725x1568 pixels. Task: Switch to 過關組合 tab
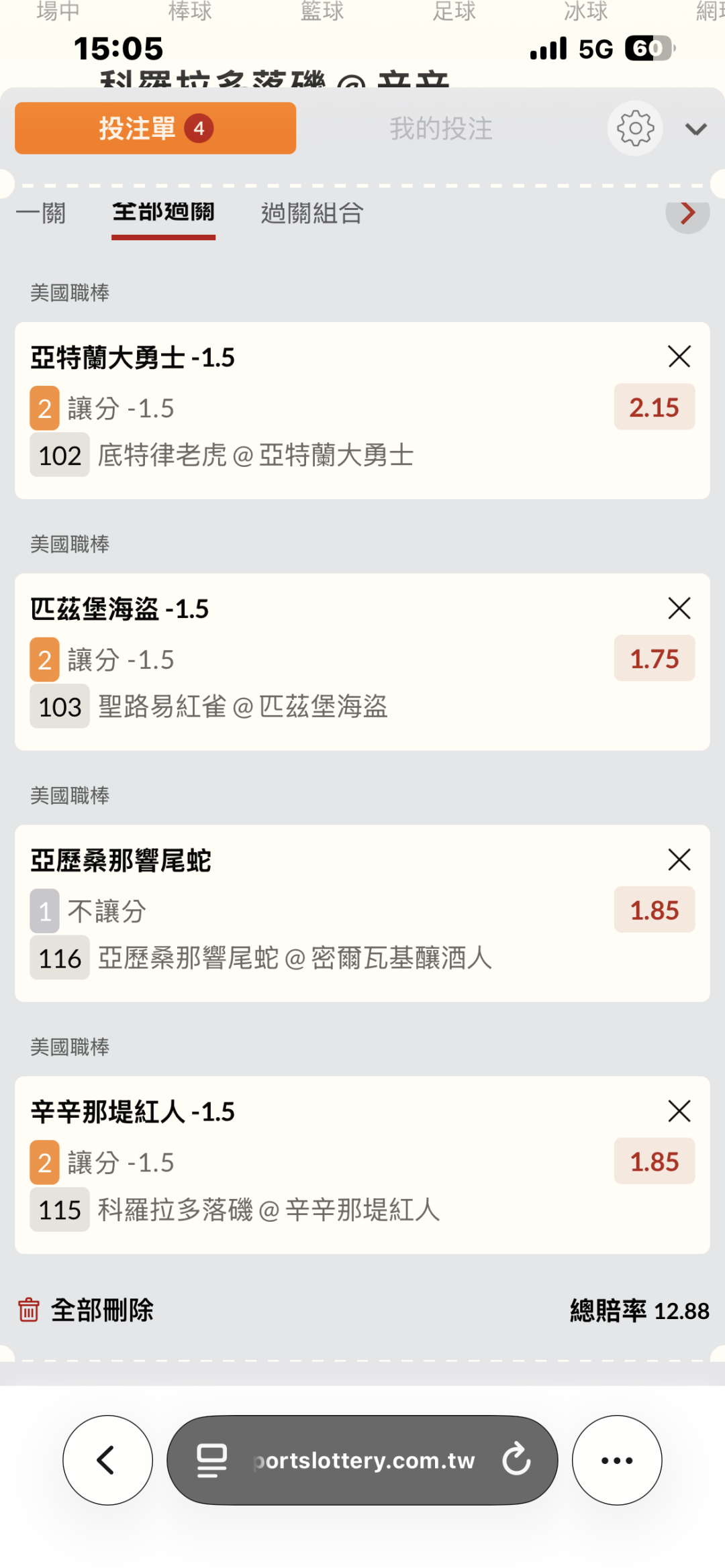pos(312,213)
